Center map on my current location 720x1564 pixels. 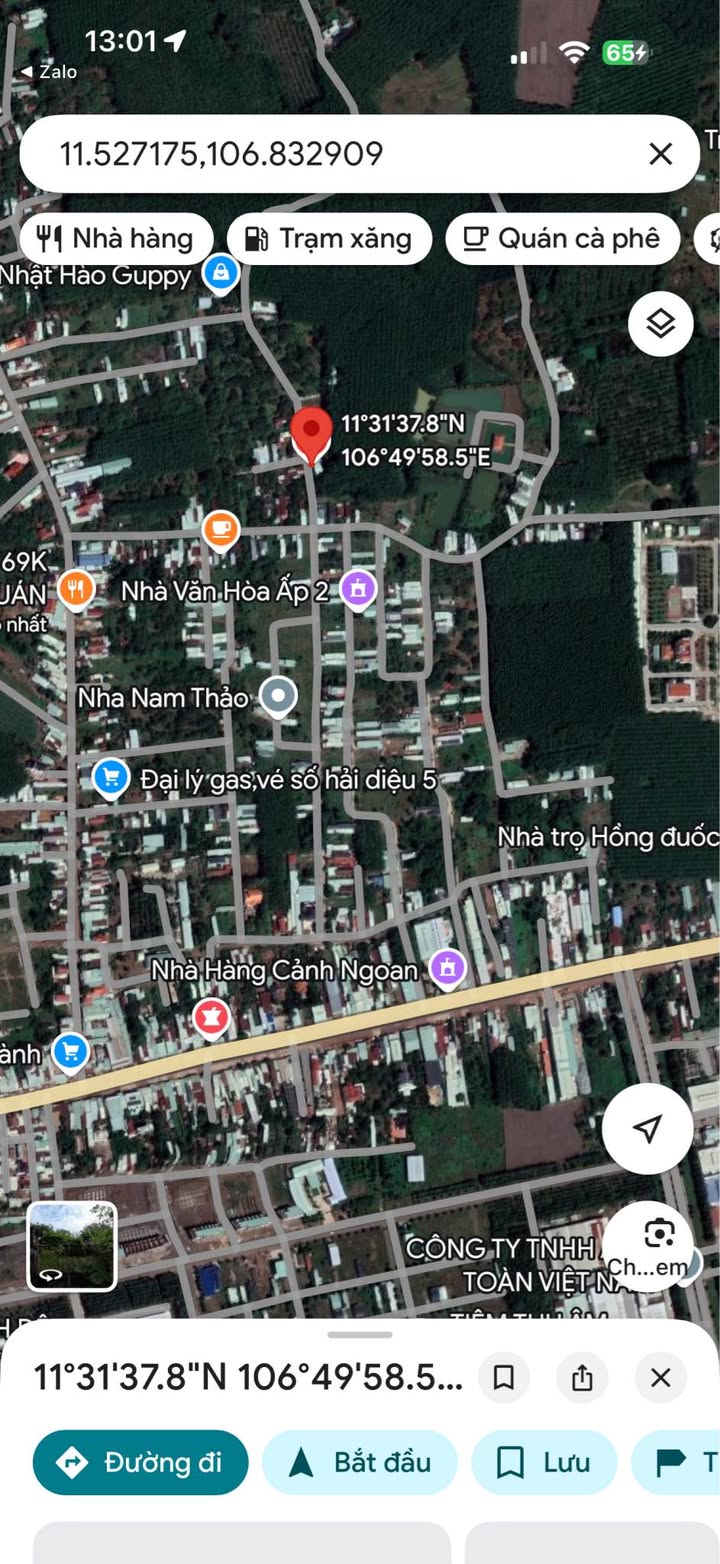(647, 1129)
